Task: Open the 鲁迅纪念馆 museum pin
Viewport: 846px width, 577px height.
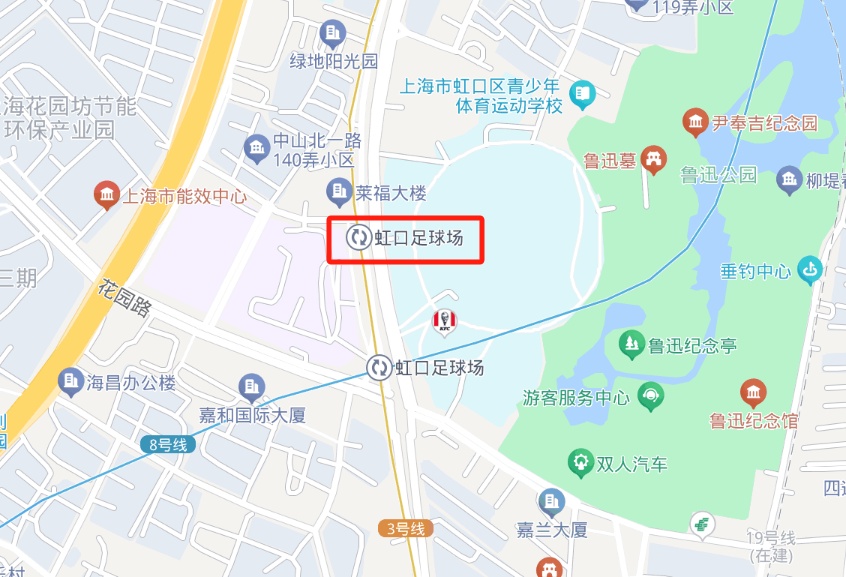Action: (753, 393)
